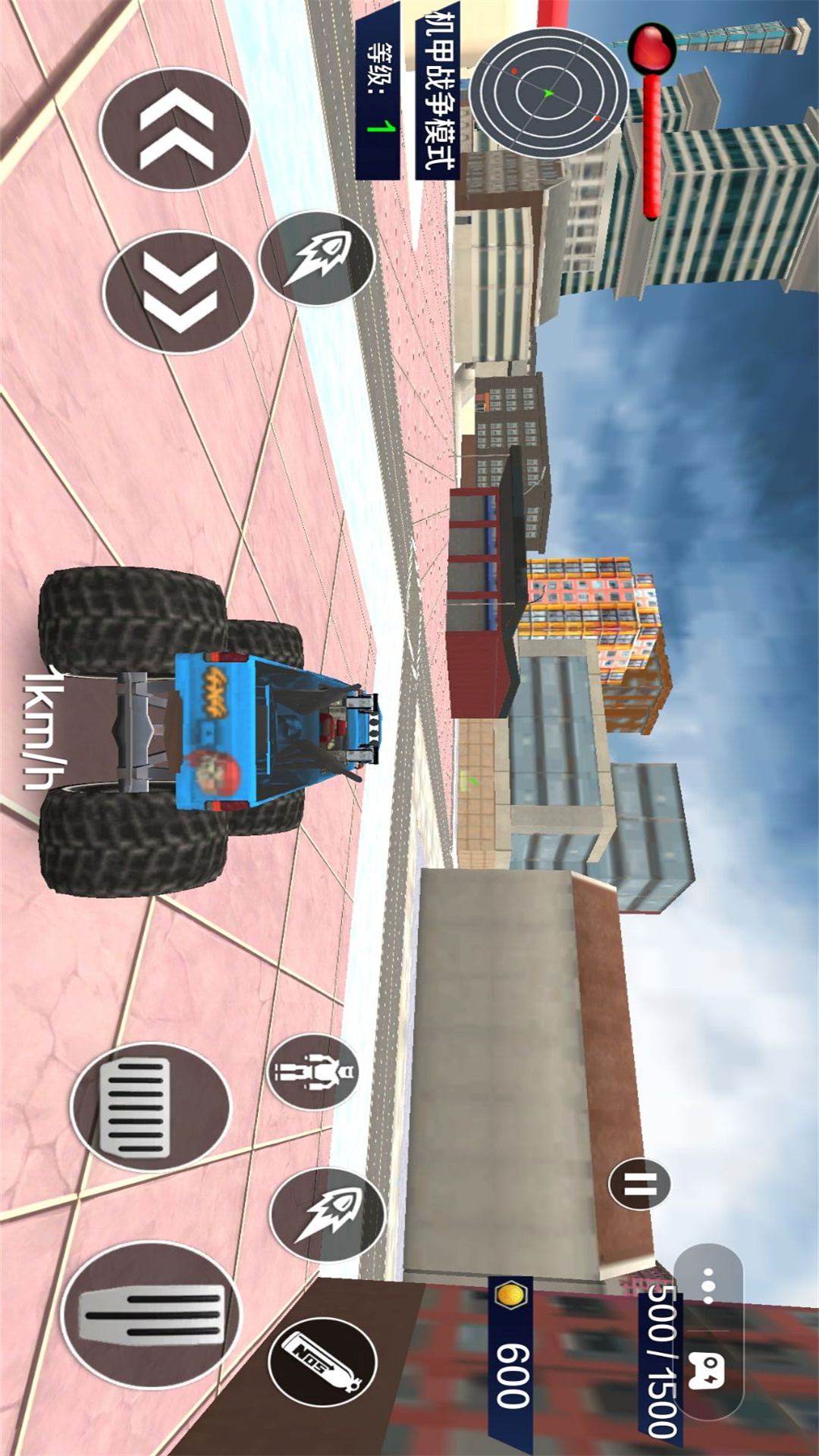The height and width of the screenshot is (1456, 819).
Task: Activate the NOS nitro boost
Action: [323, 1363]
